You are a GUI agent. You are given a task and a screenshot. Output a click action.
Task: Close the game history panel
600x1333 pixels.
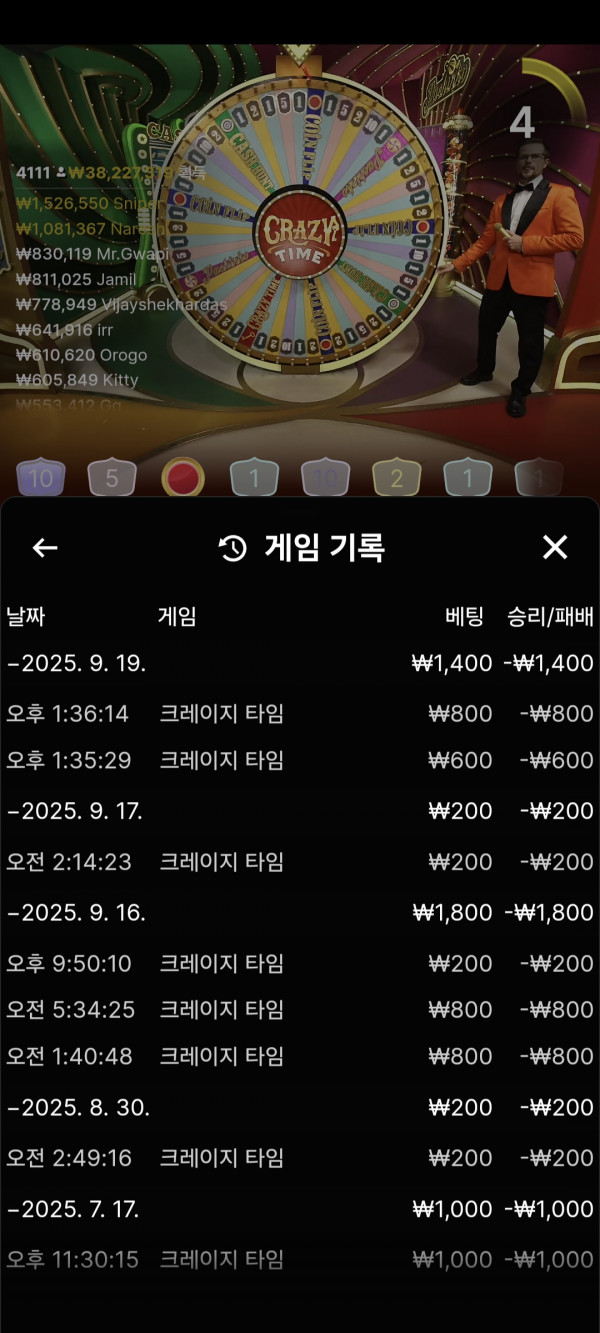554,547
